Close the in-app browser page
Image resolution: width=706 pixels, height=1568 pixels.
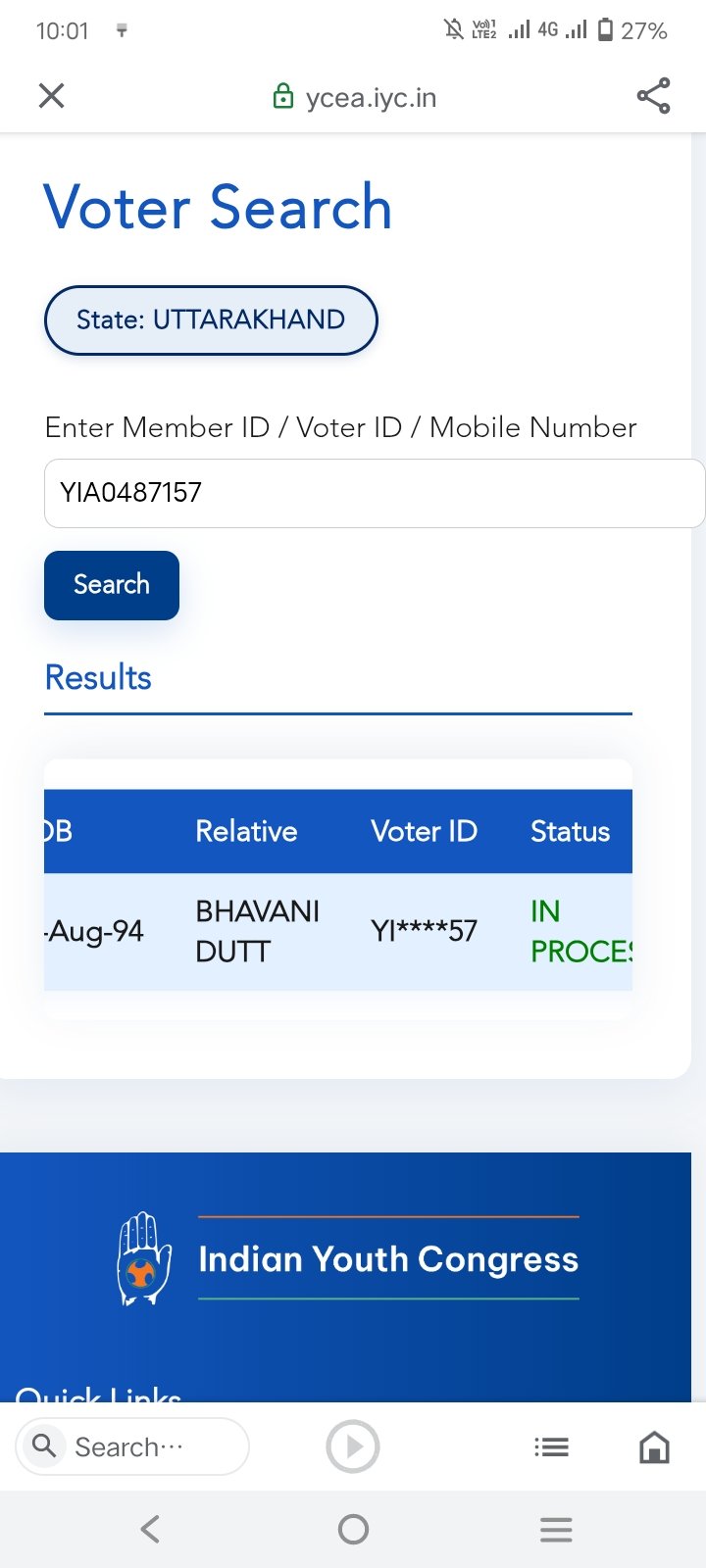(x=51, y=96)
